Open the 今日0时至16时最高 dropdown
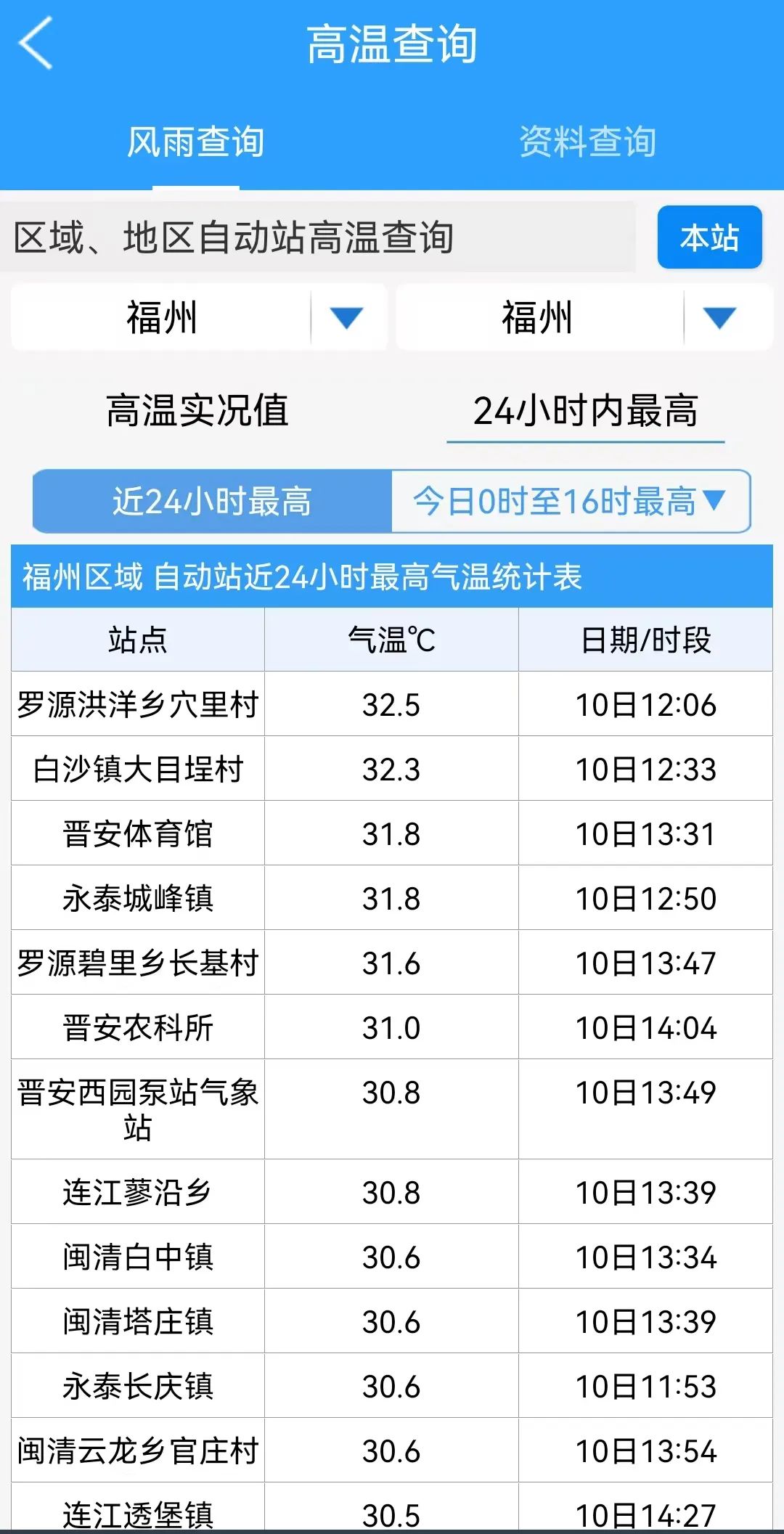 coord(571,502)
